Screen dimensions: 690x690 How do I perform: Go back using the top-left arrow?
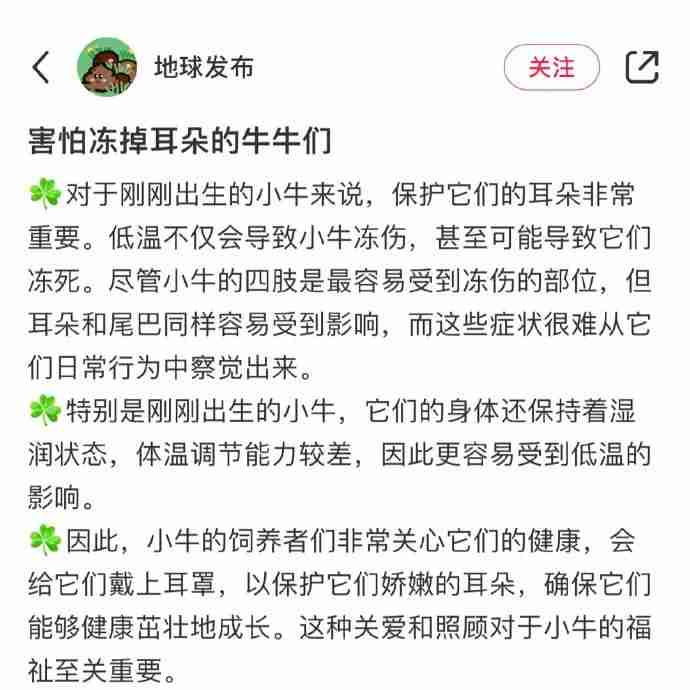click(41, 67)
